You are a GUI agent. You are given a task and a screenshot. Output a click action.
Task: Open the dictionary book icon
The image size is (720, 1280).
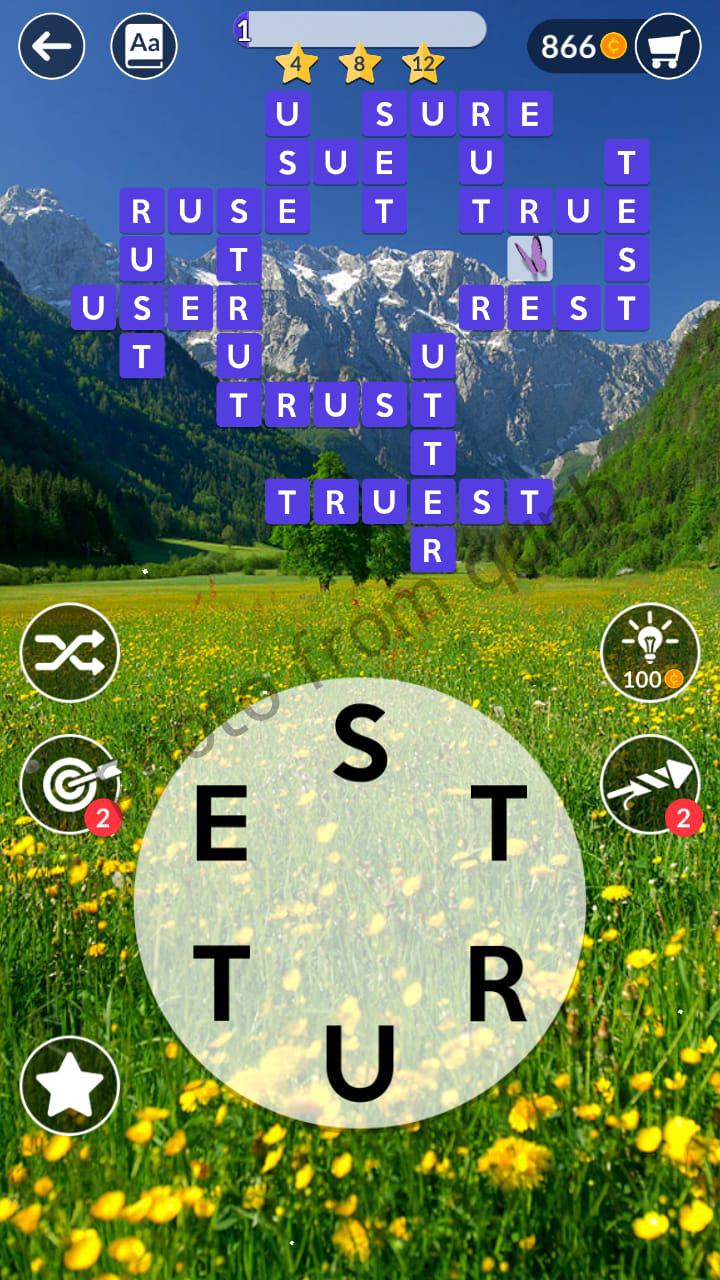(144, 46)
